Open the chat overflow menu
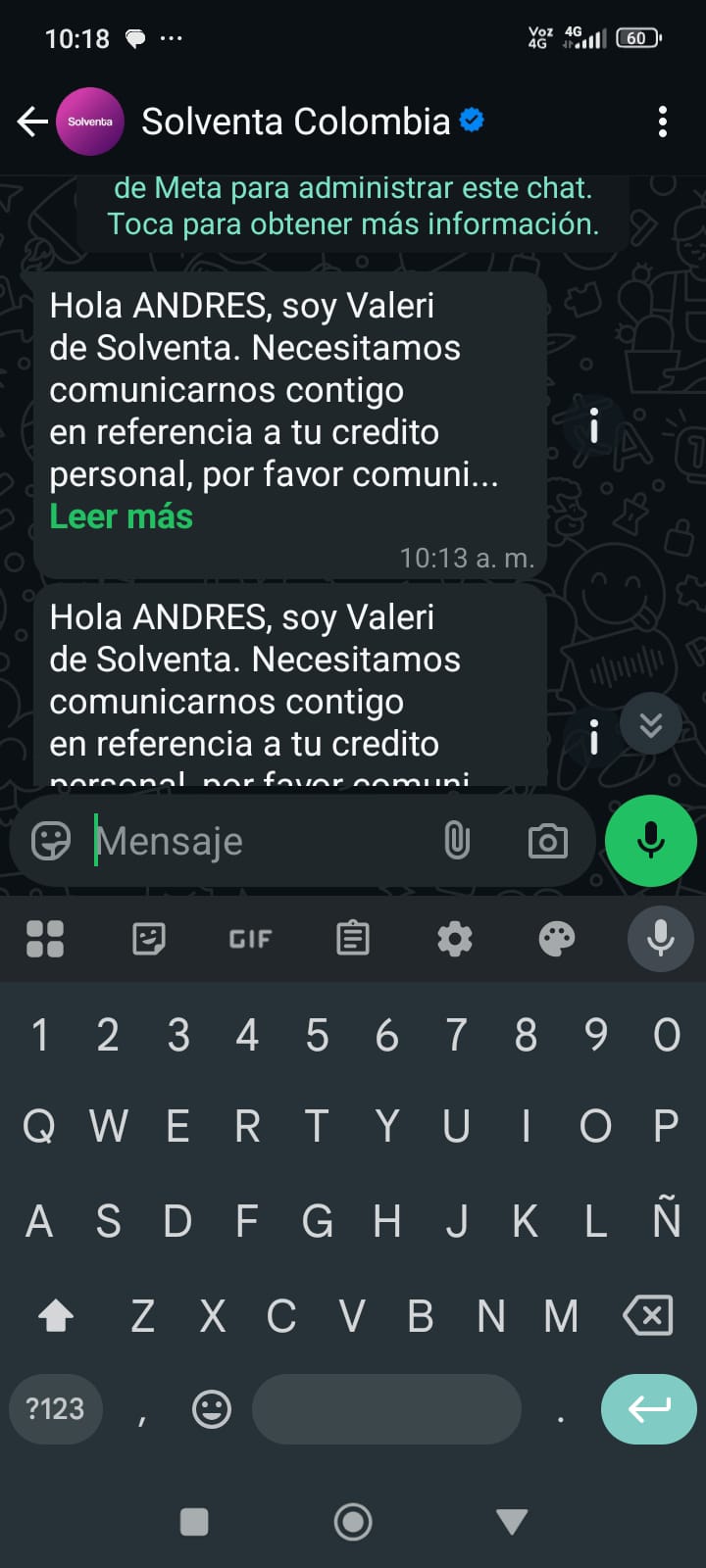706x1568 pixels. [663, 122]
